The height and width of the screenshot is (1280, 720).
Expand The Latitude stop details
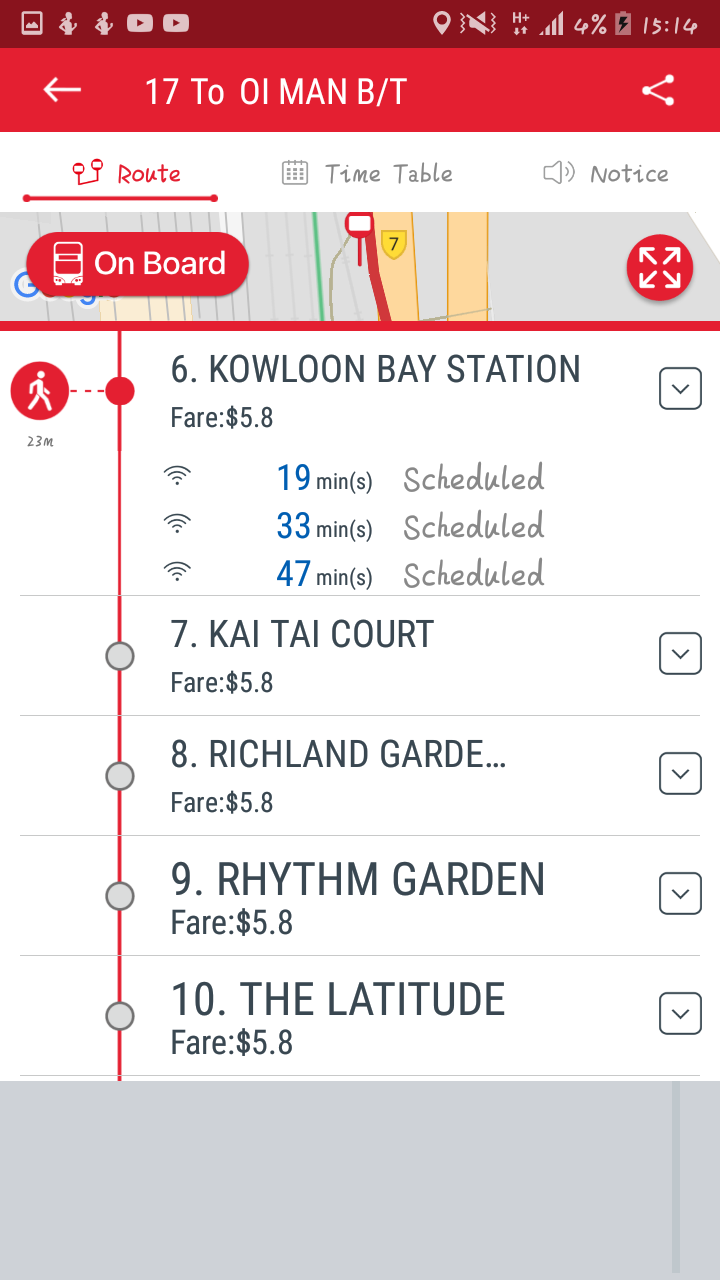[x=680, y=1014]
